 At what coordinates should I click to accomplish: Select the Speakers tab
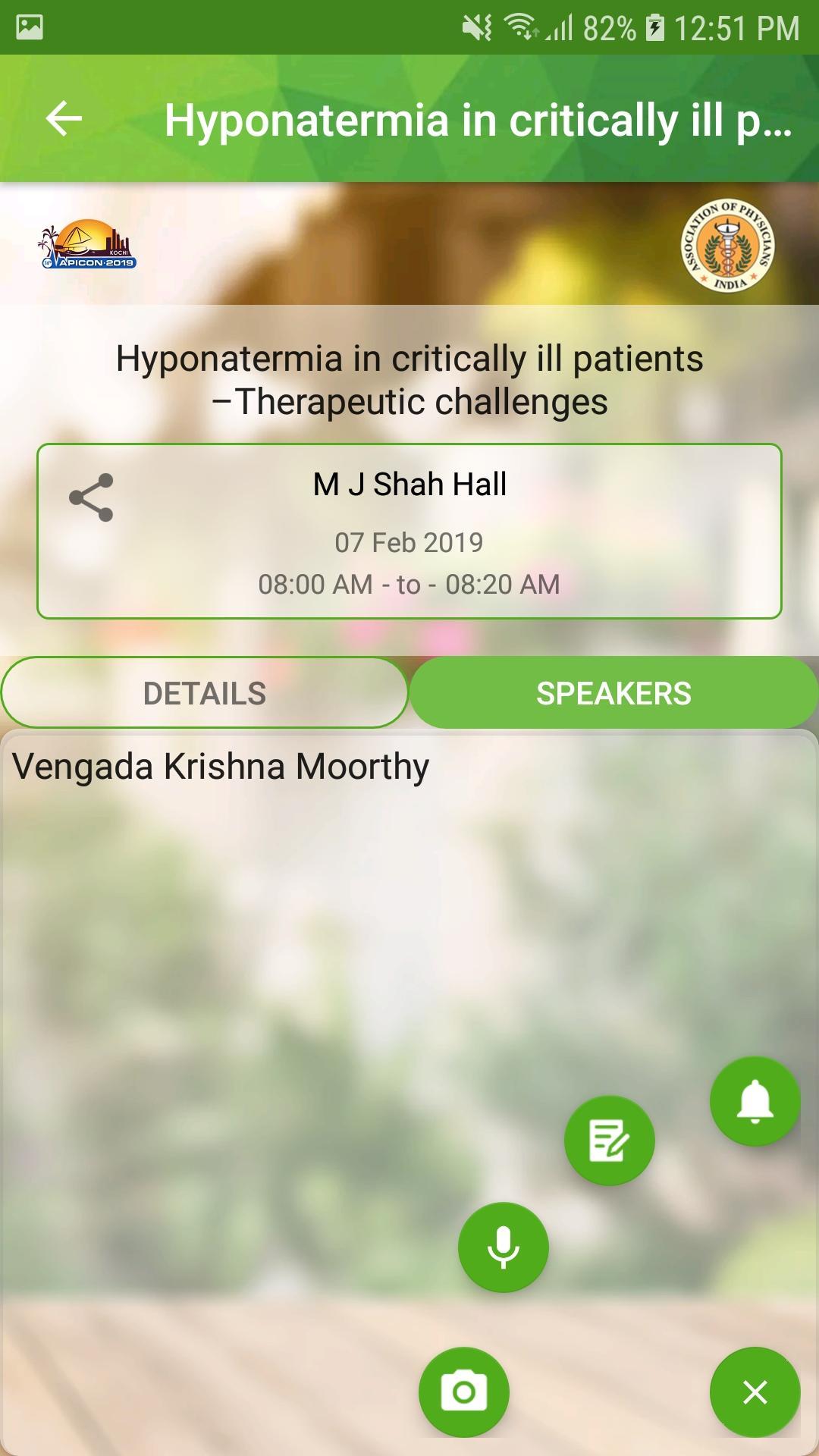pos(613,693)
